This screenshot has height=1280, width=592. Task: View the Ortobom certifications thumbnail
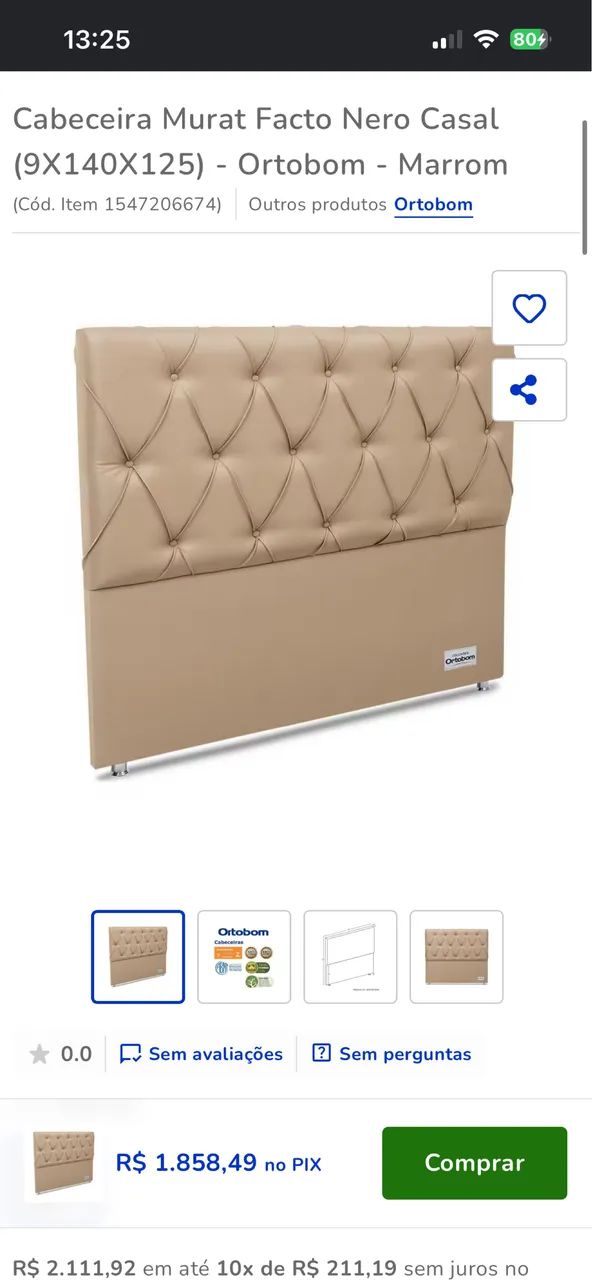pyautogui.click(x=244, y=957)
